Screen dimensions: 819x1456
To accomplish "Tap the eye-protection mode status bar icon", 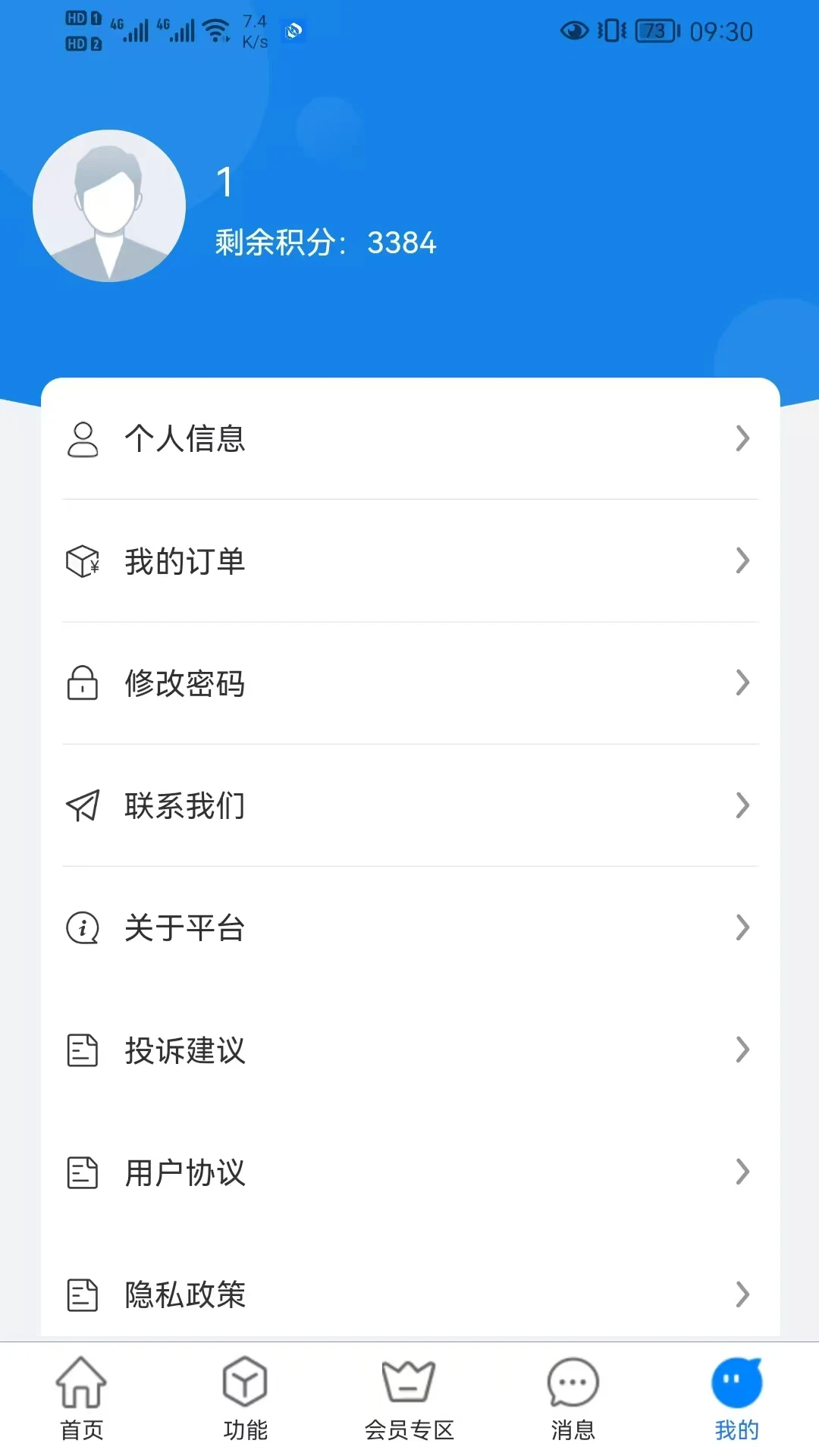I will click(x=574, y=31).
